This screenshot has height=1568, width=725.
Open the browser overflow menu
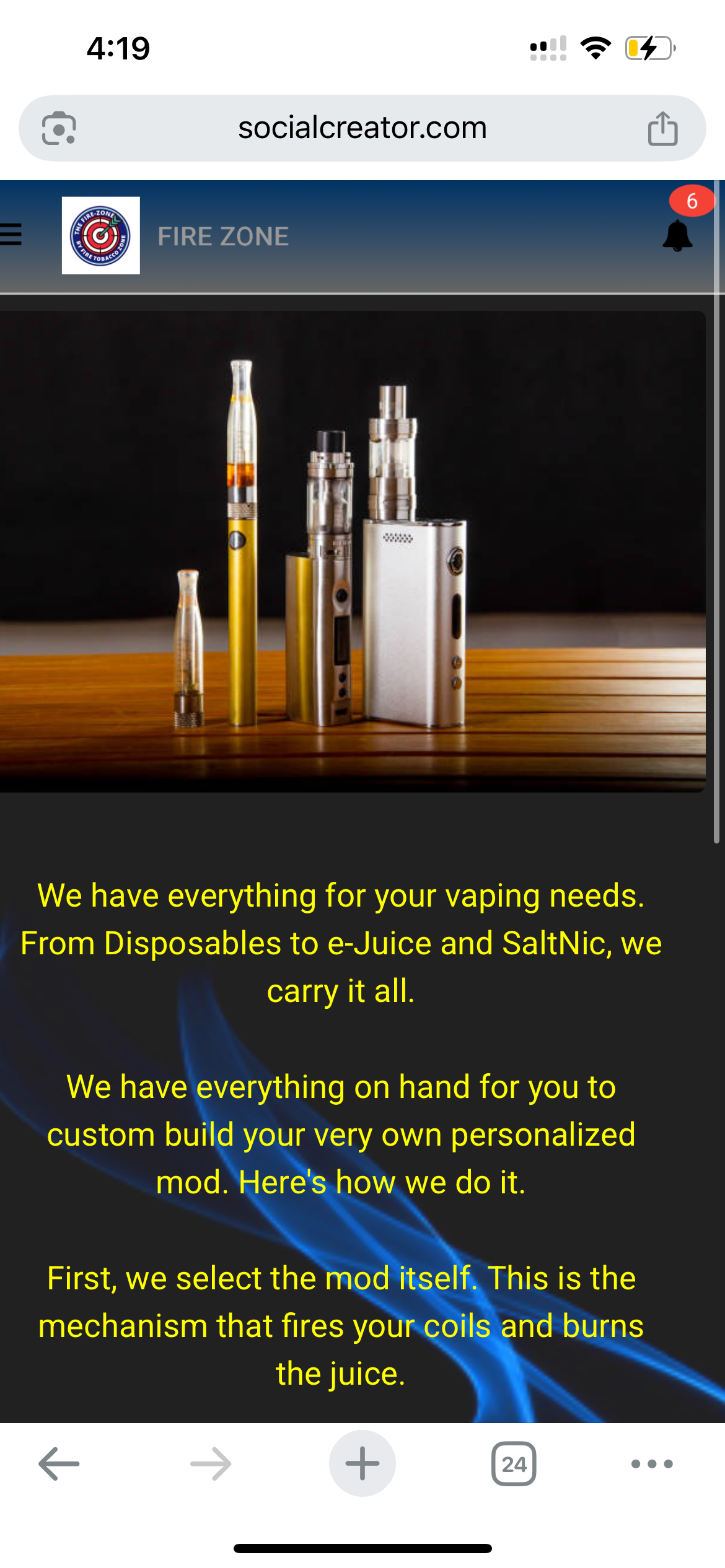[652, 1464]
